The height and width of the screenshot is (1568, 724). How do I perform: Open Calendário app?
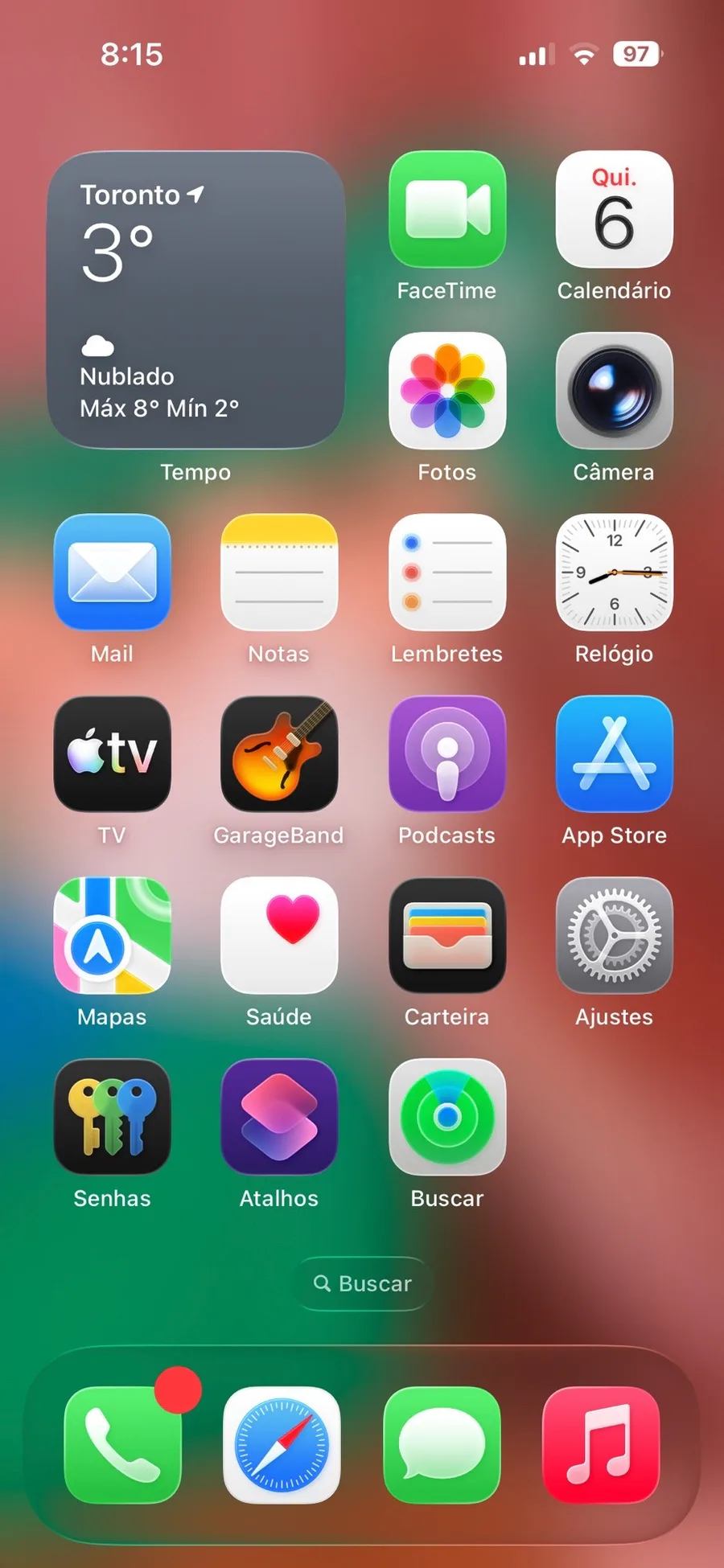click(614, 209)
